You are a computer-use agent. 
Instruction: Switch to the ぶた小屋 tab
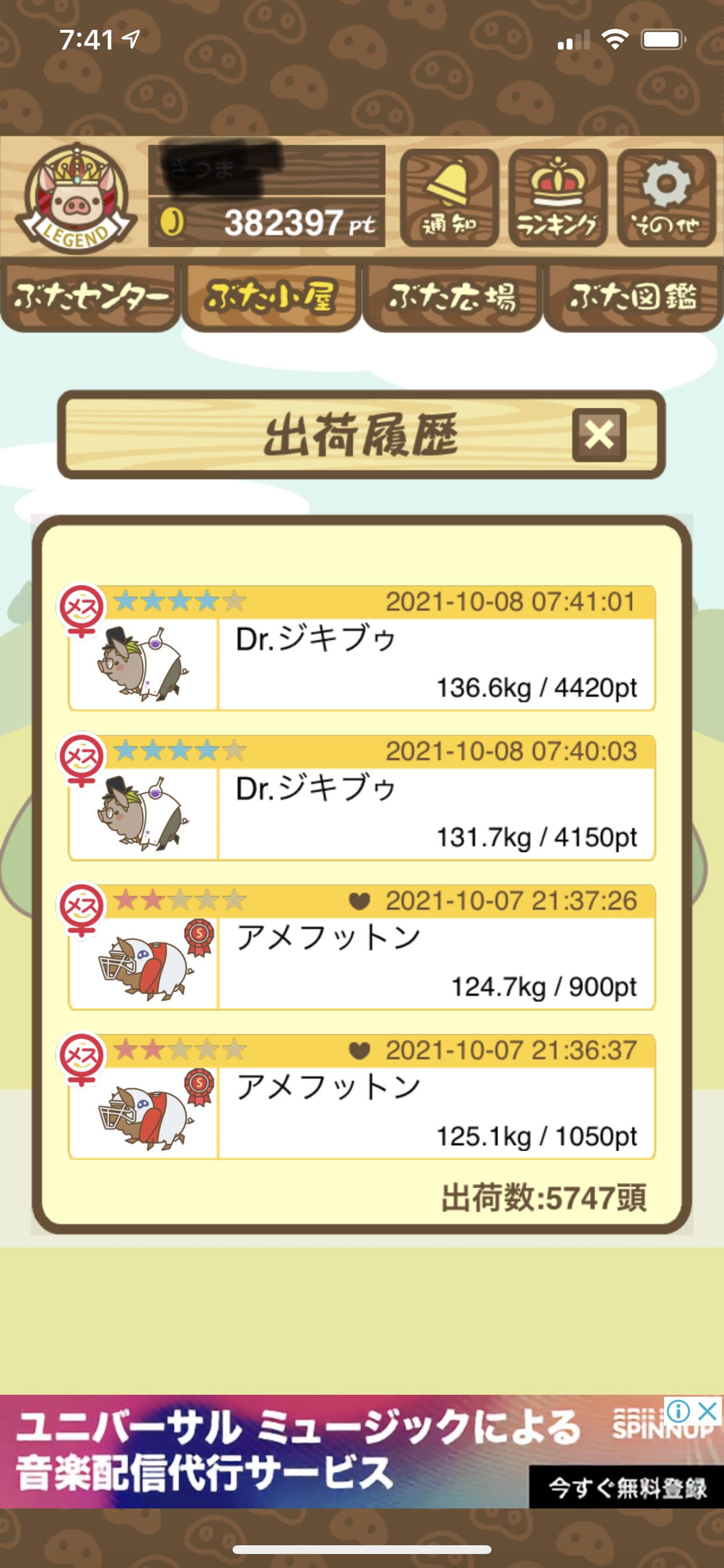tap(271, 297)
